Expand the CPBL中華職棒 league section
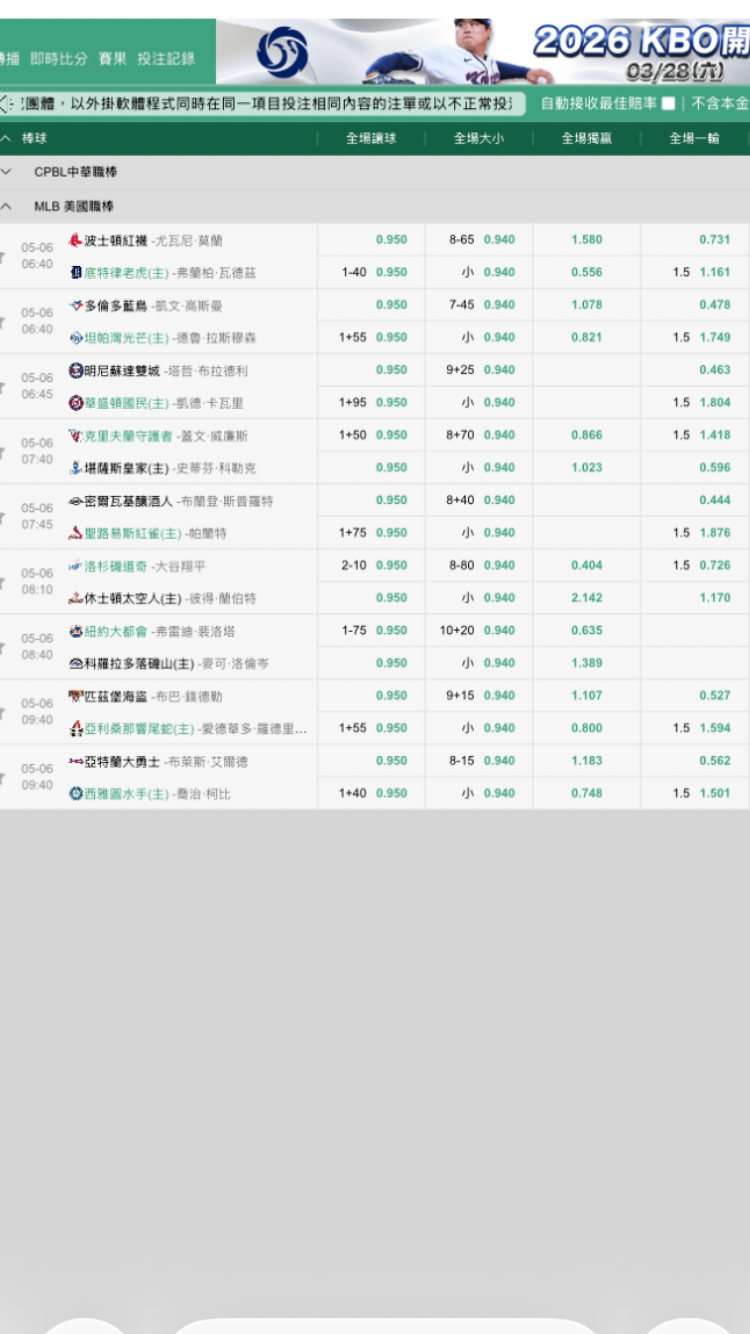This screenshot has height=1334, width=750. tap(375, 172)
